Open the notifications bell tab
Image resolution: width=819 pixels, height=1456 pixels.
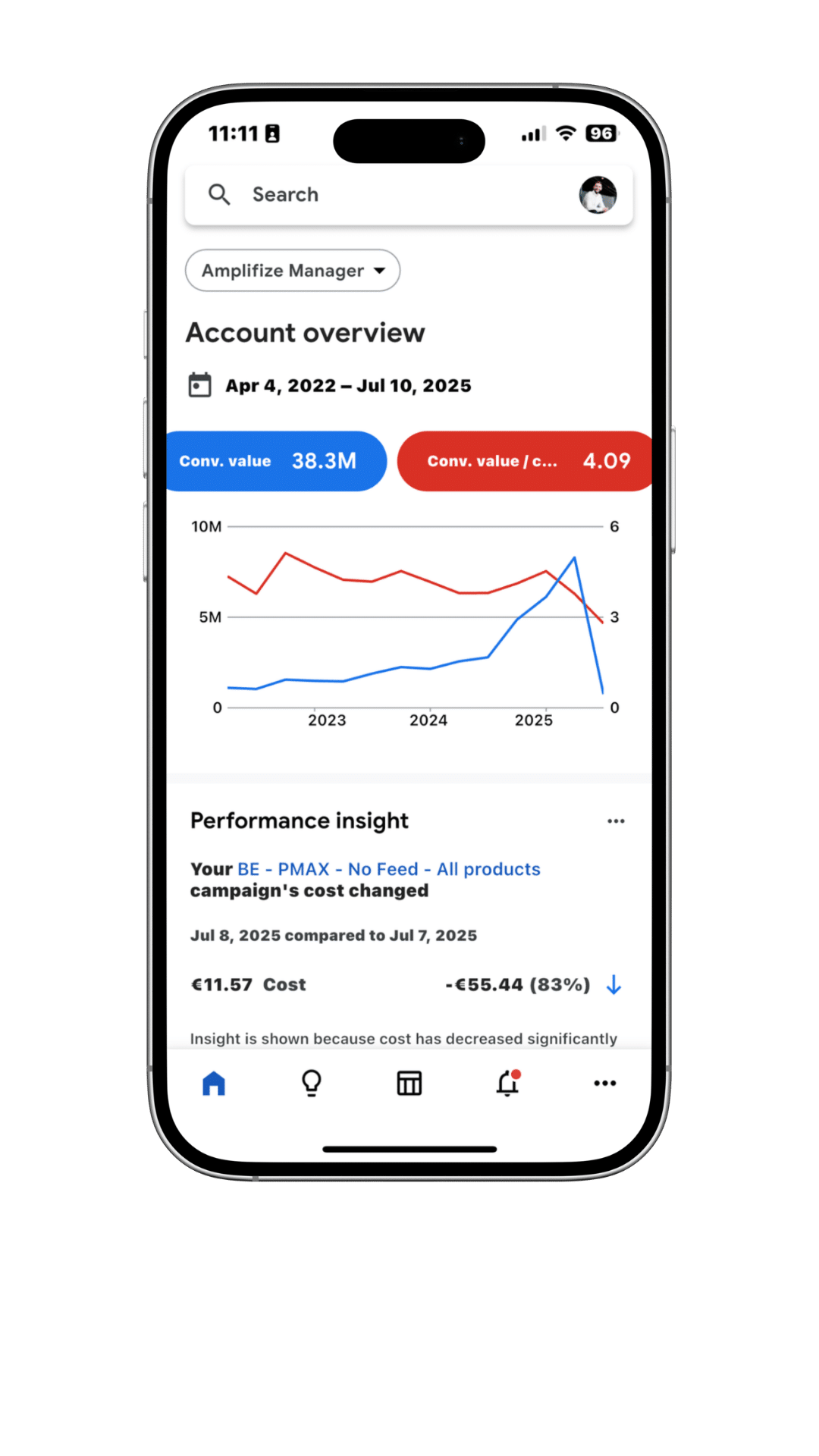507,1084
